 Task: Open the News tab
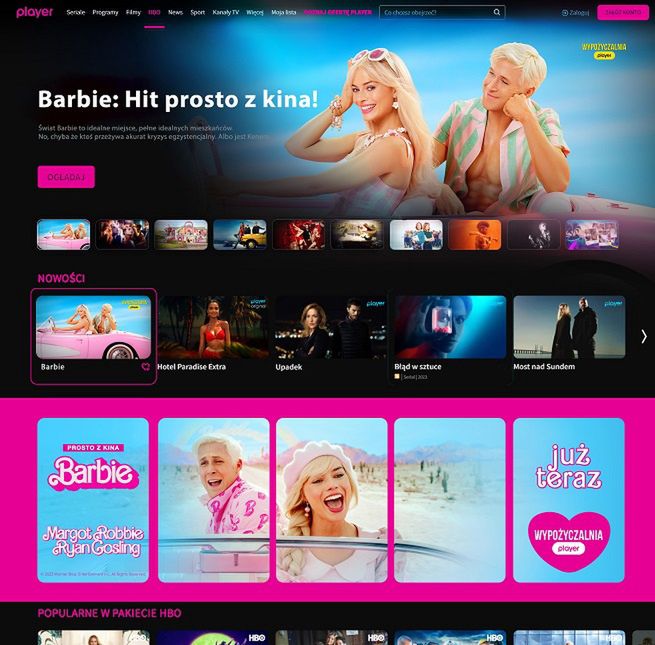175,13
